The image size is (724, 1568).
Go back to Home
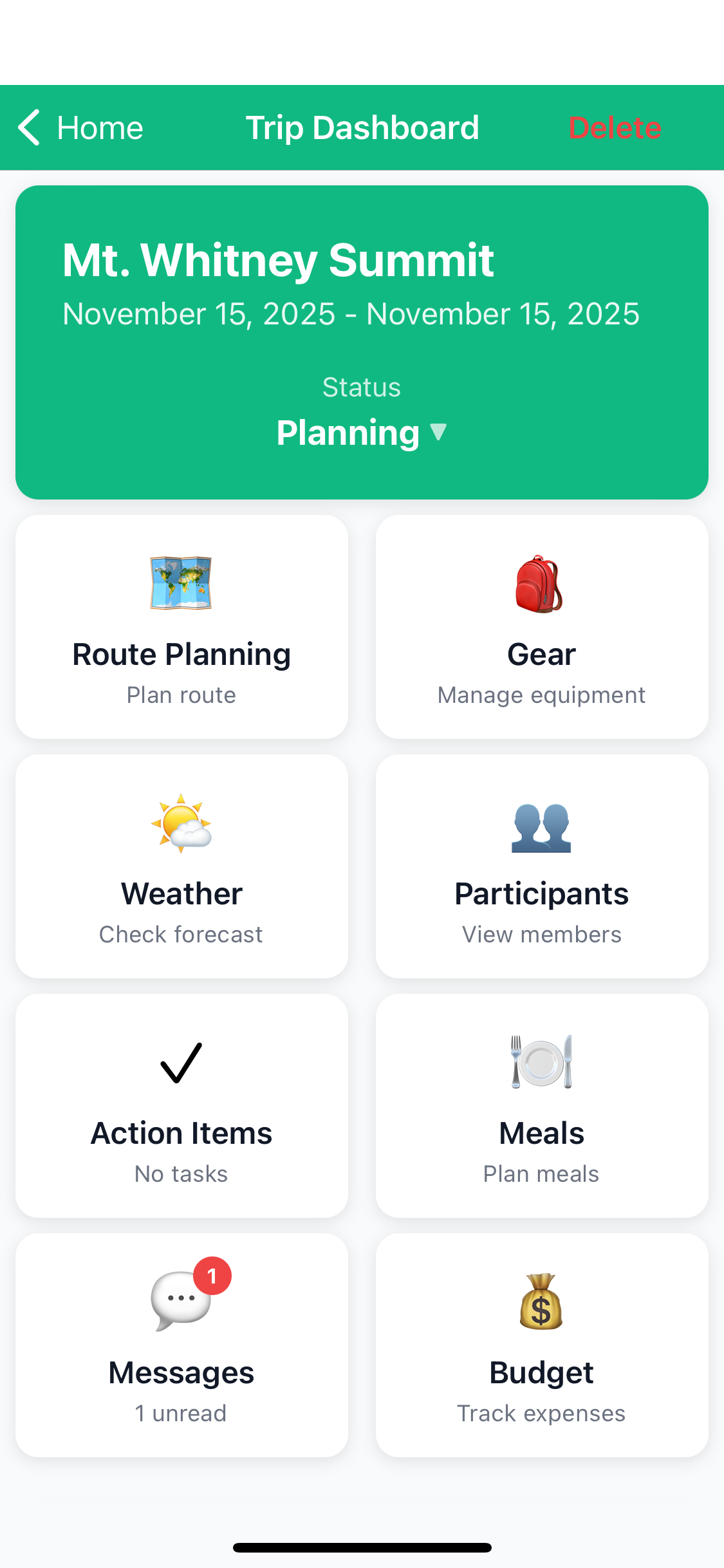(81, 127)
